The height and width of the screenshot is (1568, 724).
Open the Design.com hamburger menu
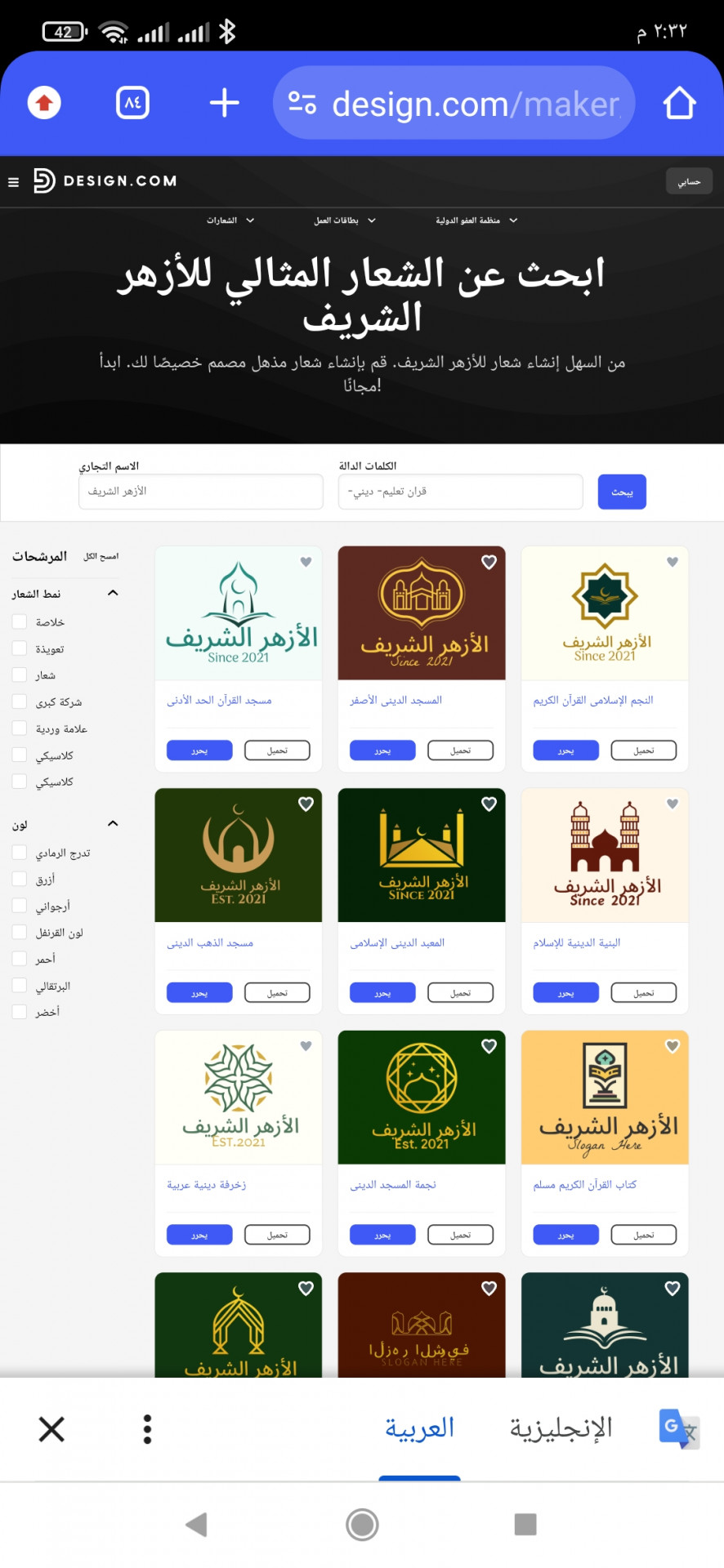tap(13, 181)
